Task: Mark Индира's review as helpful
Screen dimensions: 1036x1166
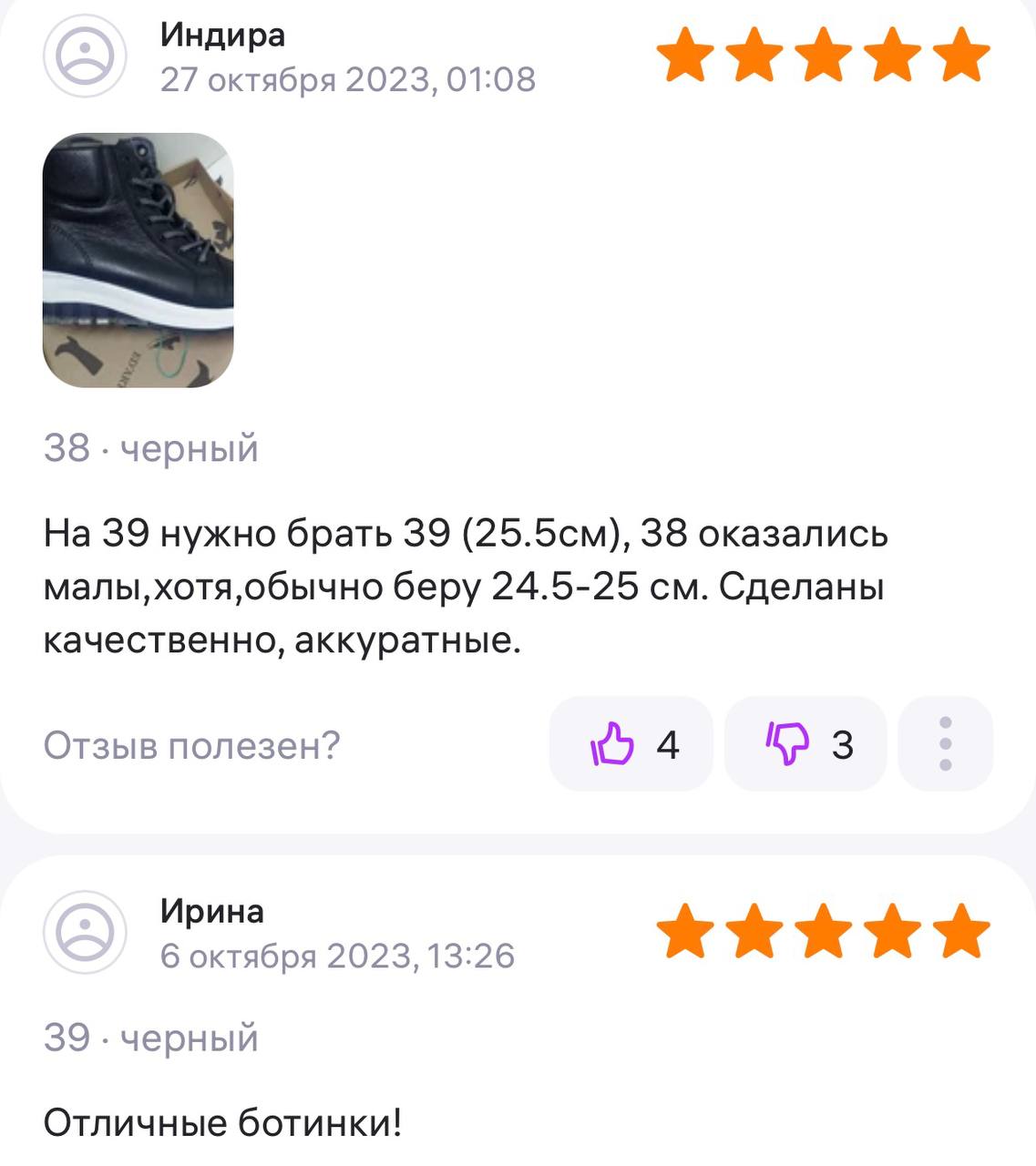Action: tap(631, 744)
